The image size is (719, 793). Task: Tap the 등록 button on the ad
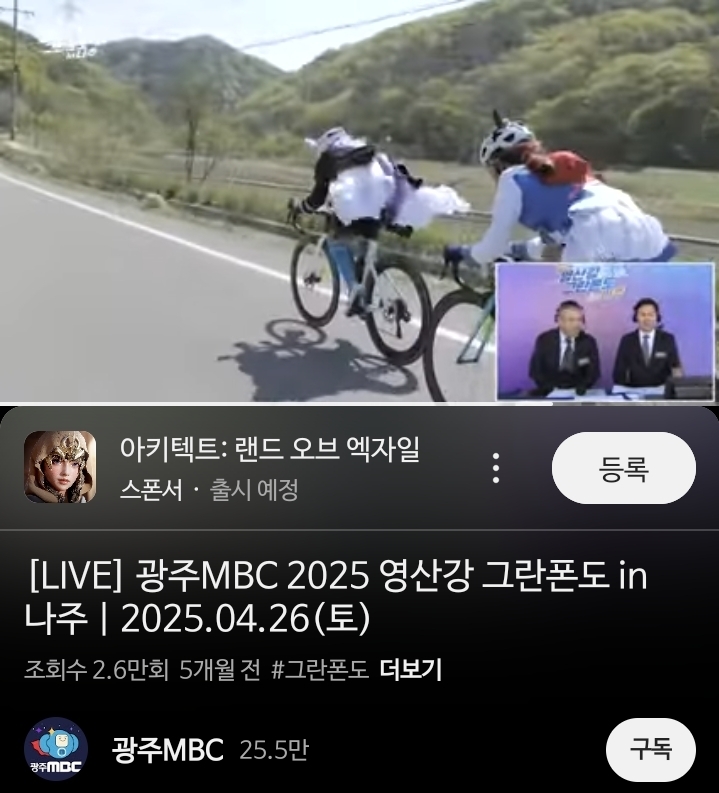tap(623, 468)
